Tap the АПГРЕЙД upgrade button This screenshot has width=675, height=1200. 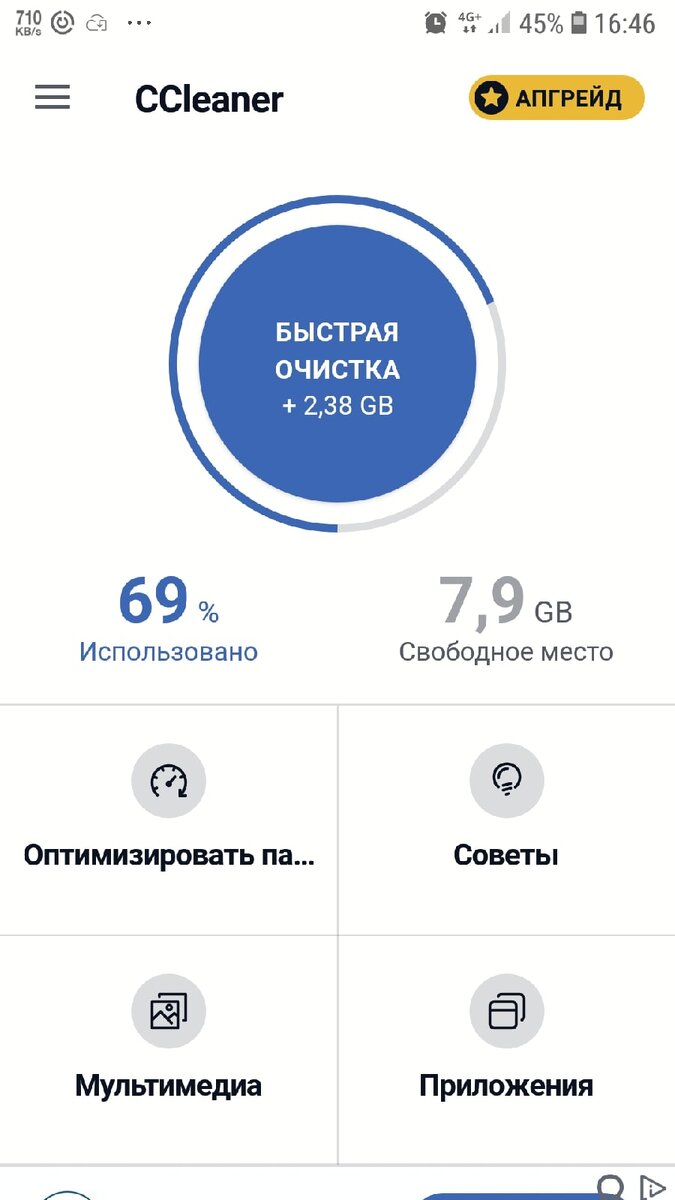pyautogui.click(x=556, y=98)
